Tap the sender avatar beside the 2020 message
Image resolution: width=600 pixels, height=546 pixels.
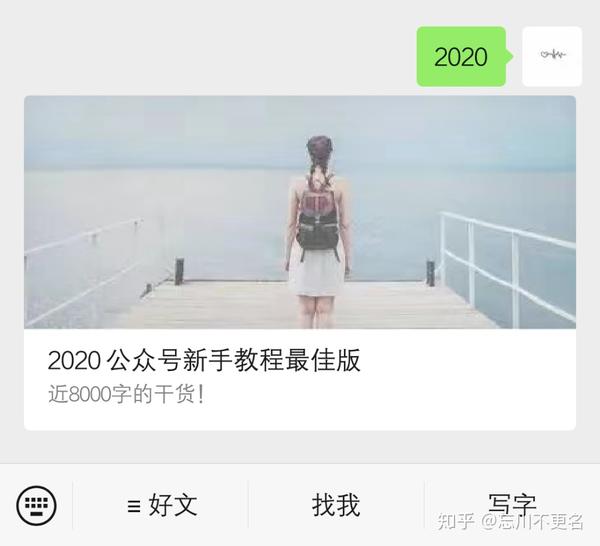click(x=551, y=56)
